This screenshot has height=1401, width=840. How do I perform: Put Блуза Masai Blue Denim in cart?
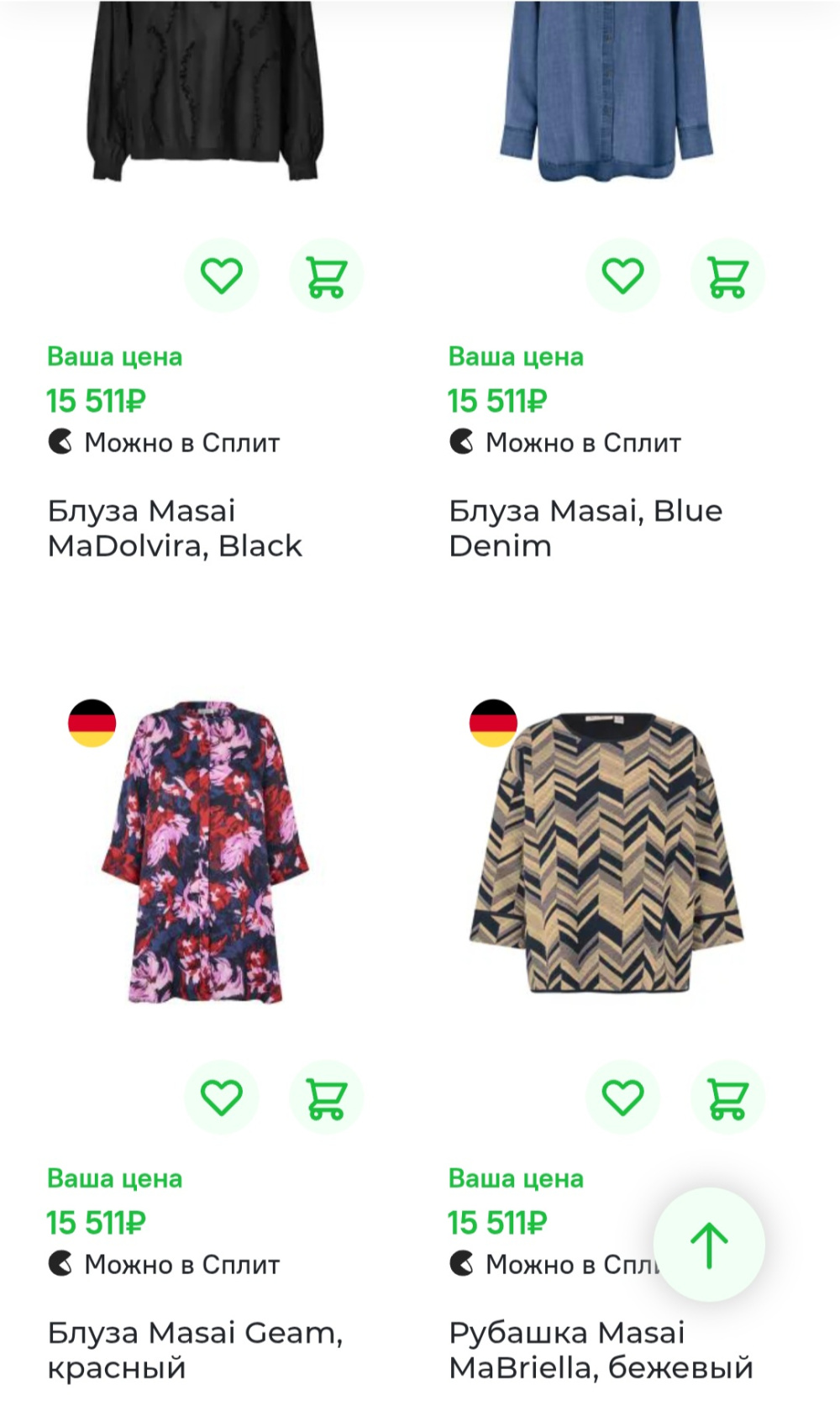(727, 276)
